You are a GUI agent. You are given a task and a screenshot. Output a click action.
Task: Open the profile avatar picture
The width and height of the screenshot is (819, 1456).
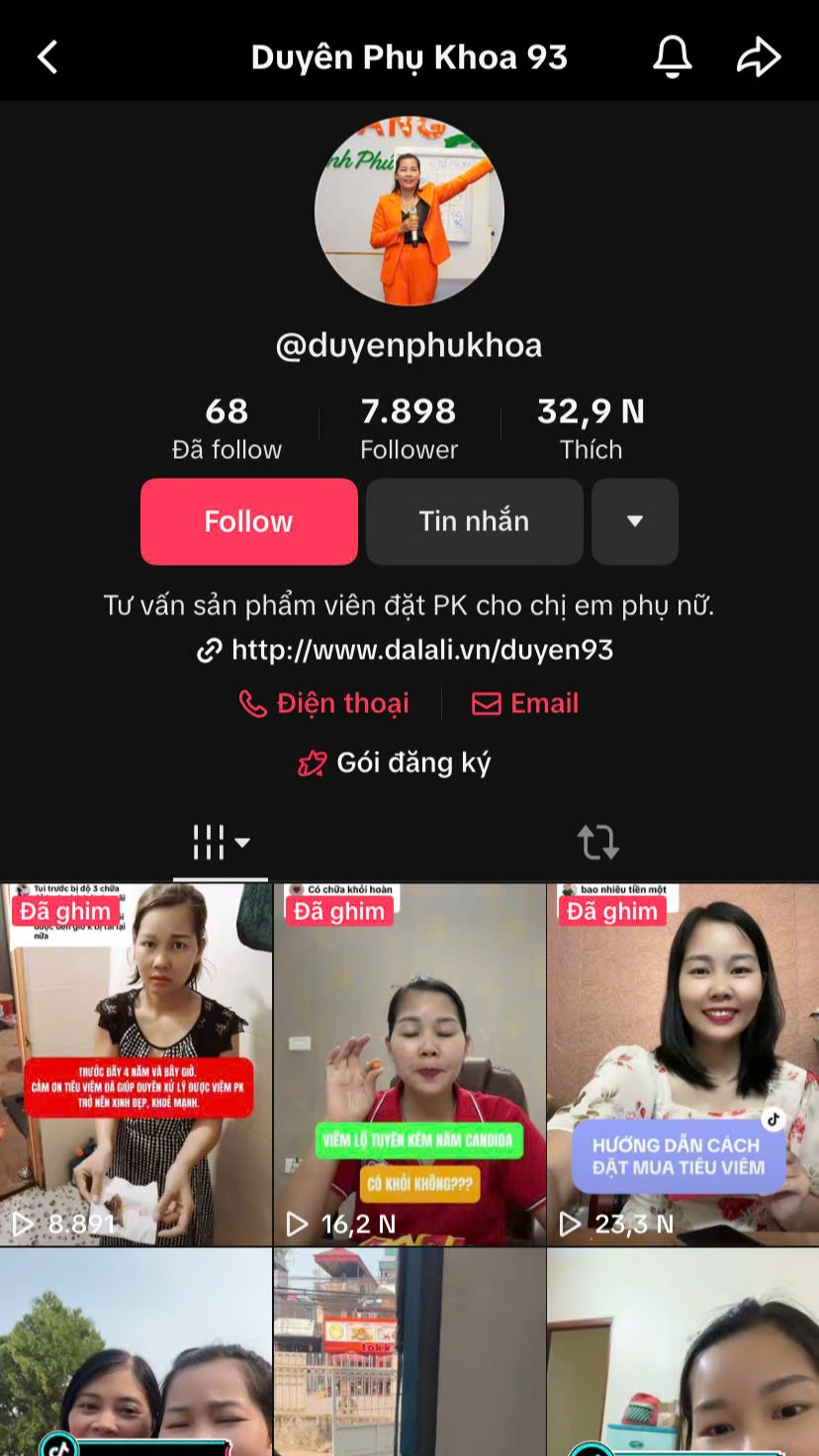point(409,211)
